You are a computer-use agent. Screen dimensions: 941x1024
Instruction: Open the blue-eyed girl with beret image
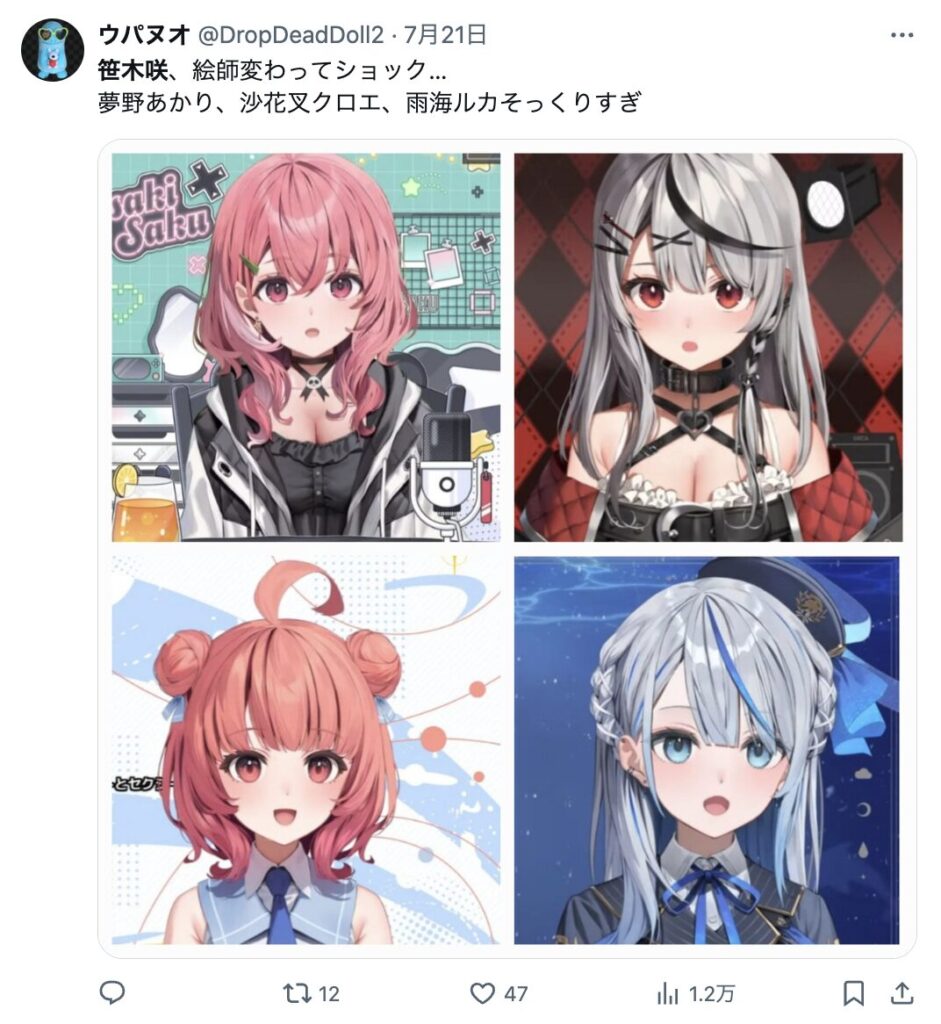(x=708, y=750)
